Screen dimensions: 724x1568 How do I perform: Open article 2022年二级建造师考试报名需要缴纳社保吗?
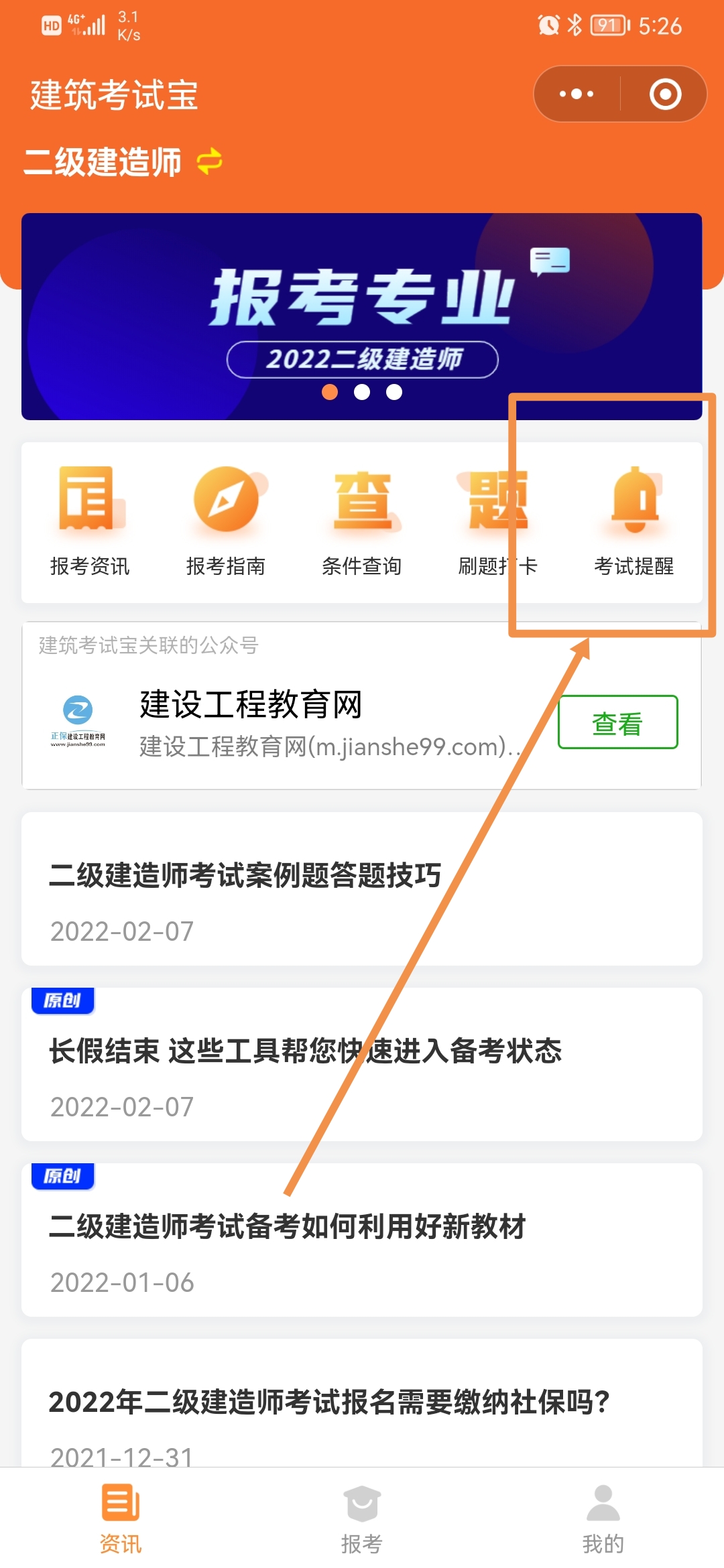(x=328, y=1402)
